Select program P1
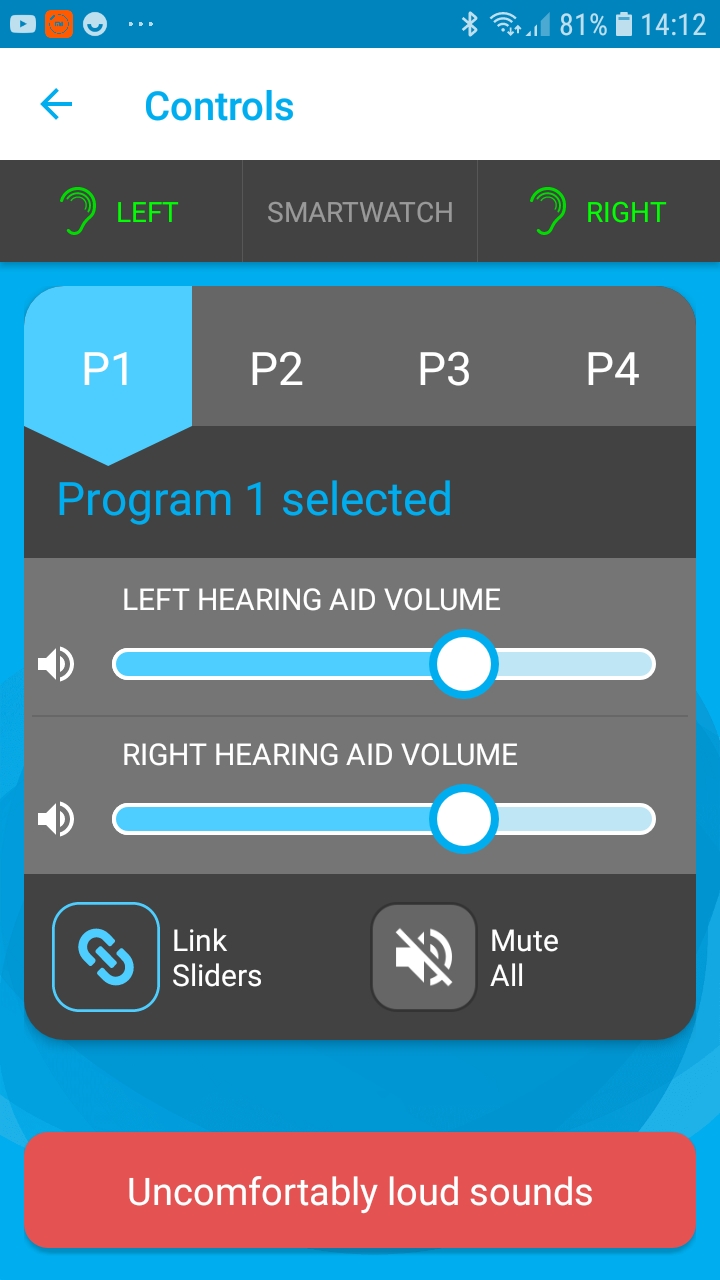Screen dimensions: 720x1280 pyautogui.click(x=107, y=370)
